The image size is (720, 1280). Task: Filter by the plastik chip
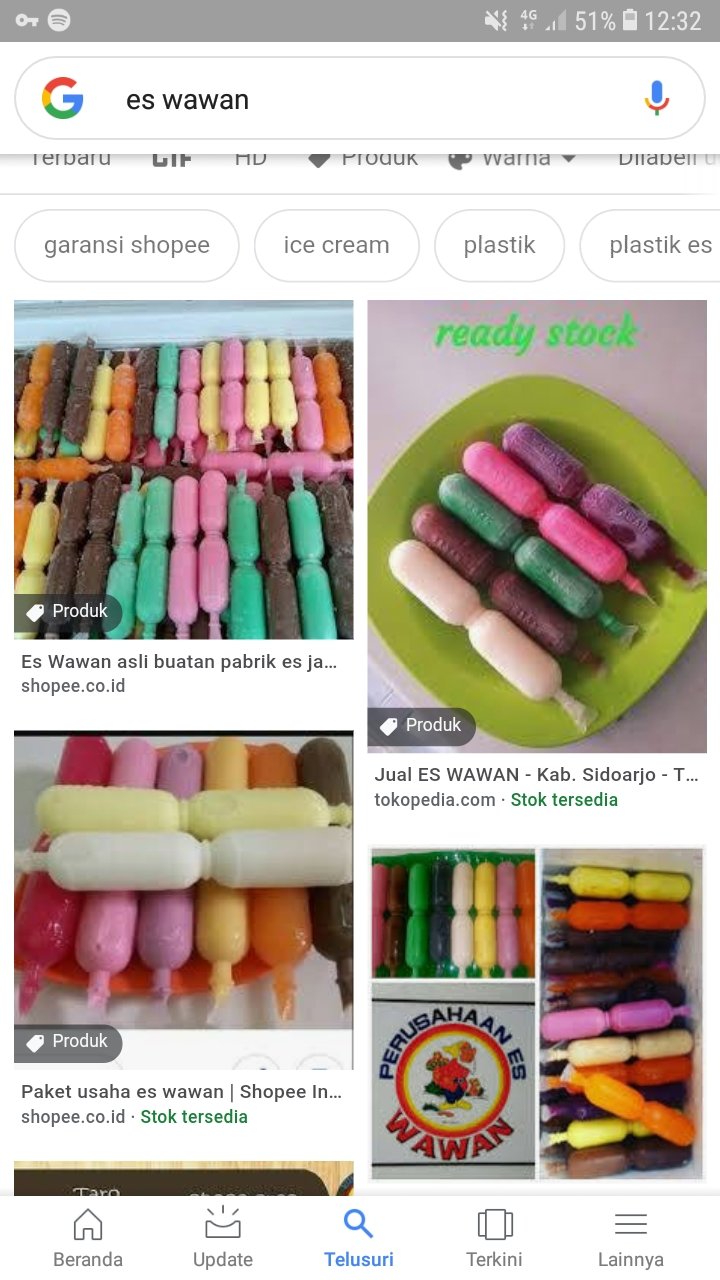point(499,245)
